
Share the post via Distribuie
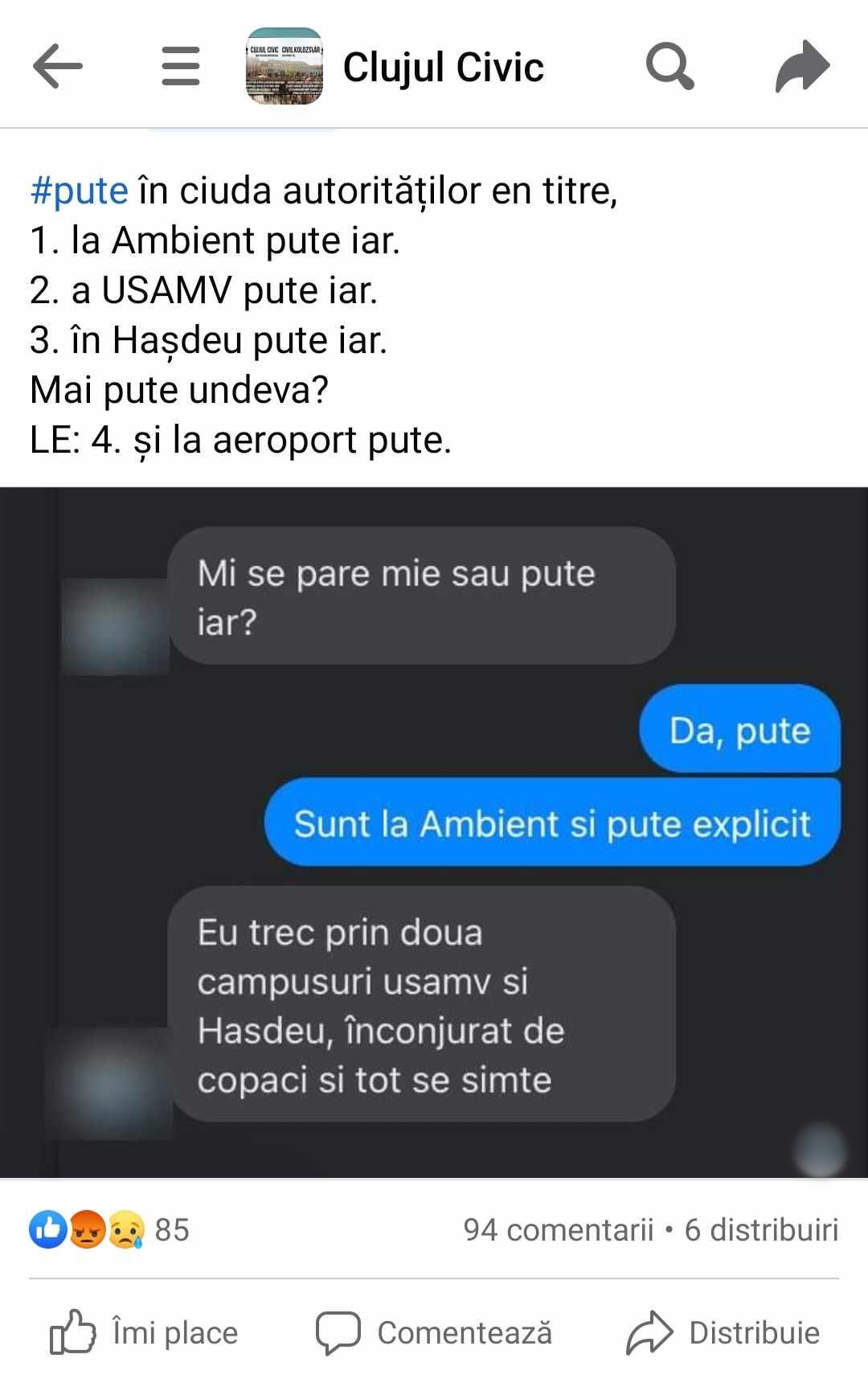click(x=723, y=1332)
